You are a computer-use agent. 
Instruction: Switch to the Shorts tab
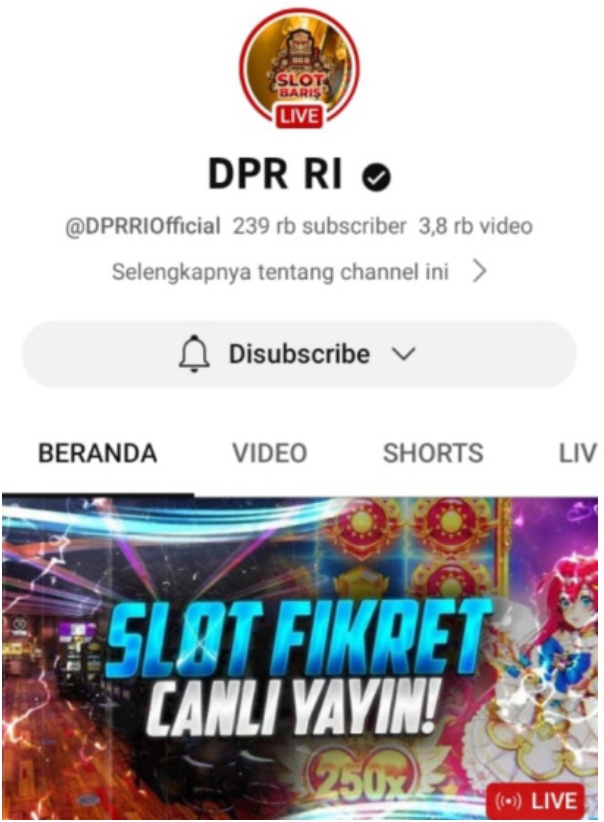click(x=432, y=454)
